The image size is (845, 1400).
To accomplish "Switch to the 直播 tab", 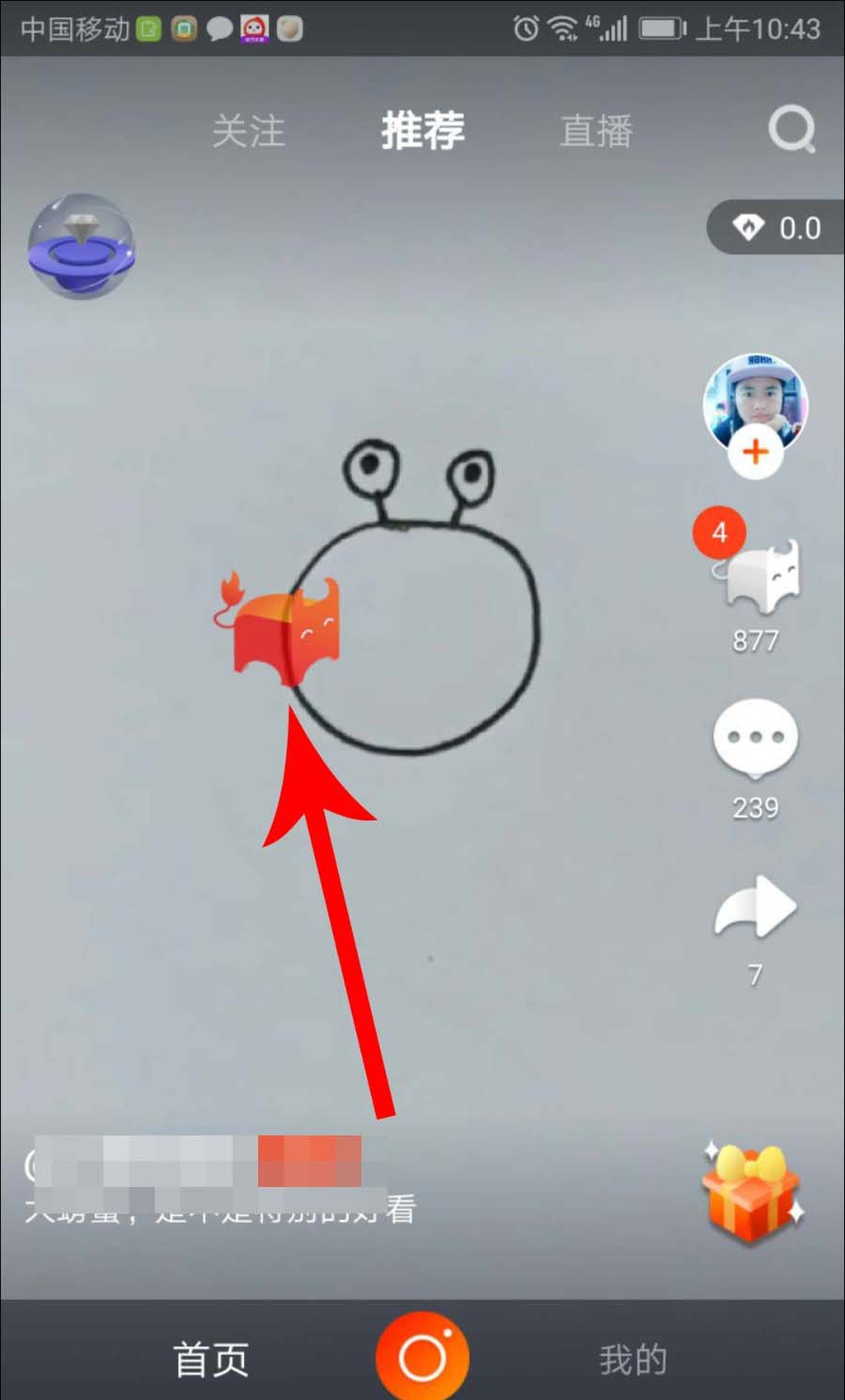I will [596, 131].
